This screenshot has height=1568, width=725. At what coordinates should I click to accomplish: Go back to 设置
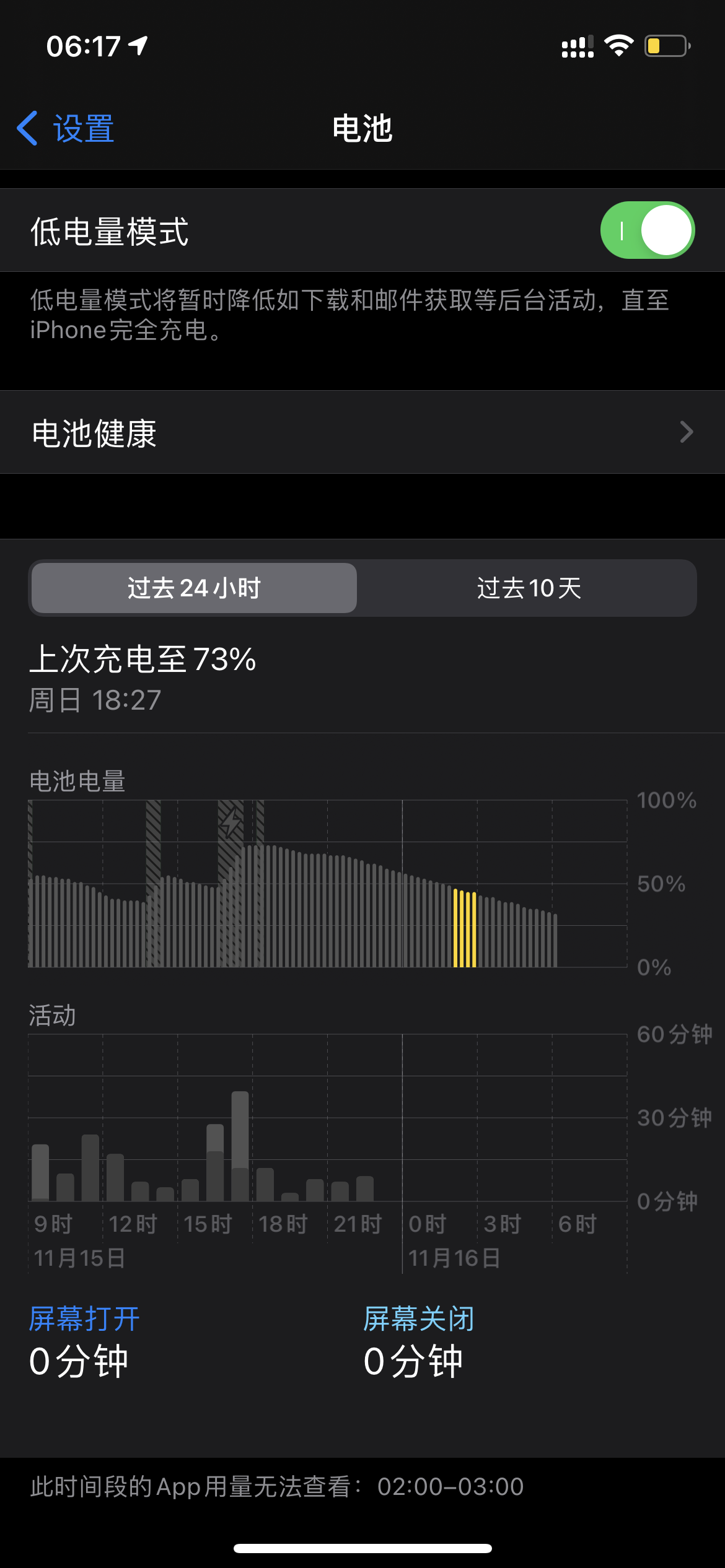(x=66, y=129)
